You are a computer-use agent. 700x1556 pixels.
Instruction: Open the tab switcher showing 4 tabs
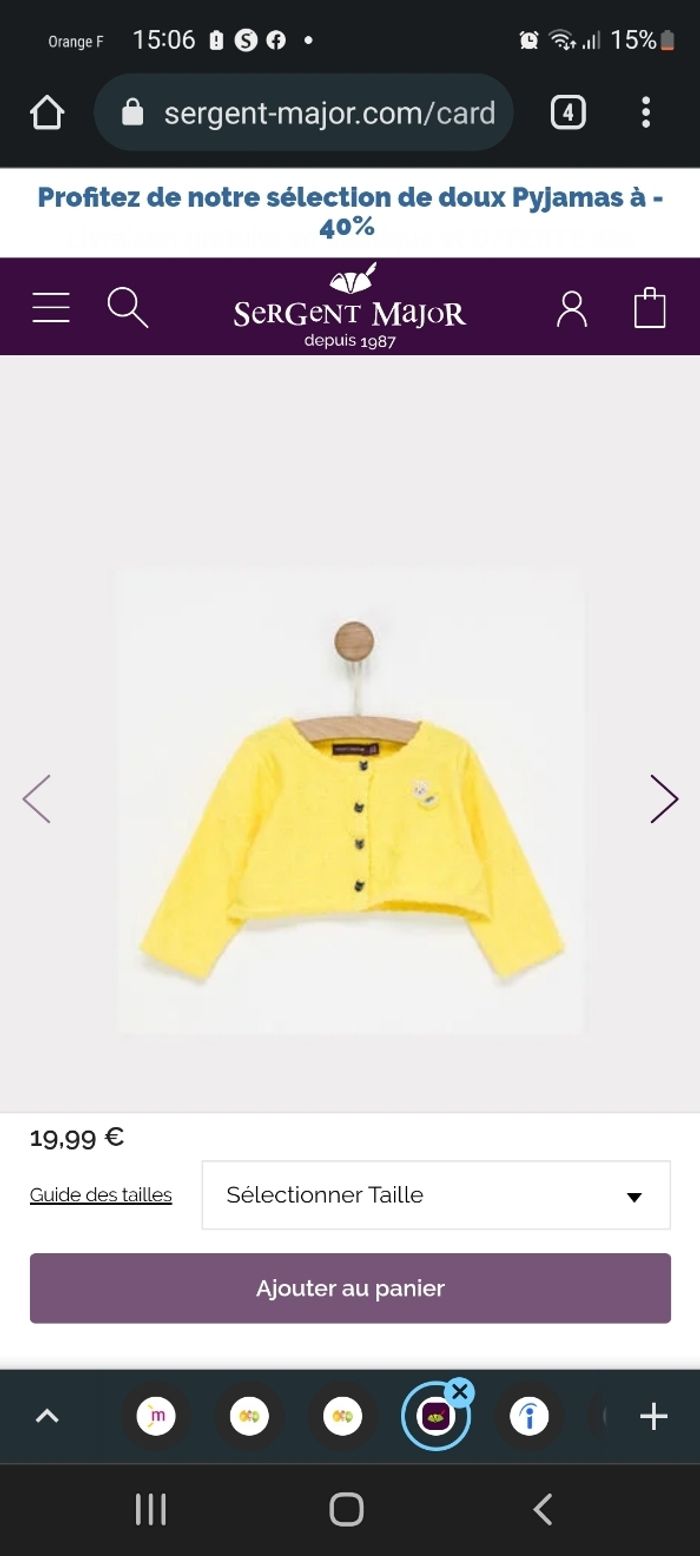click(x=567, y=113)
